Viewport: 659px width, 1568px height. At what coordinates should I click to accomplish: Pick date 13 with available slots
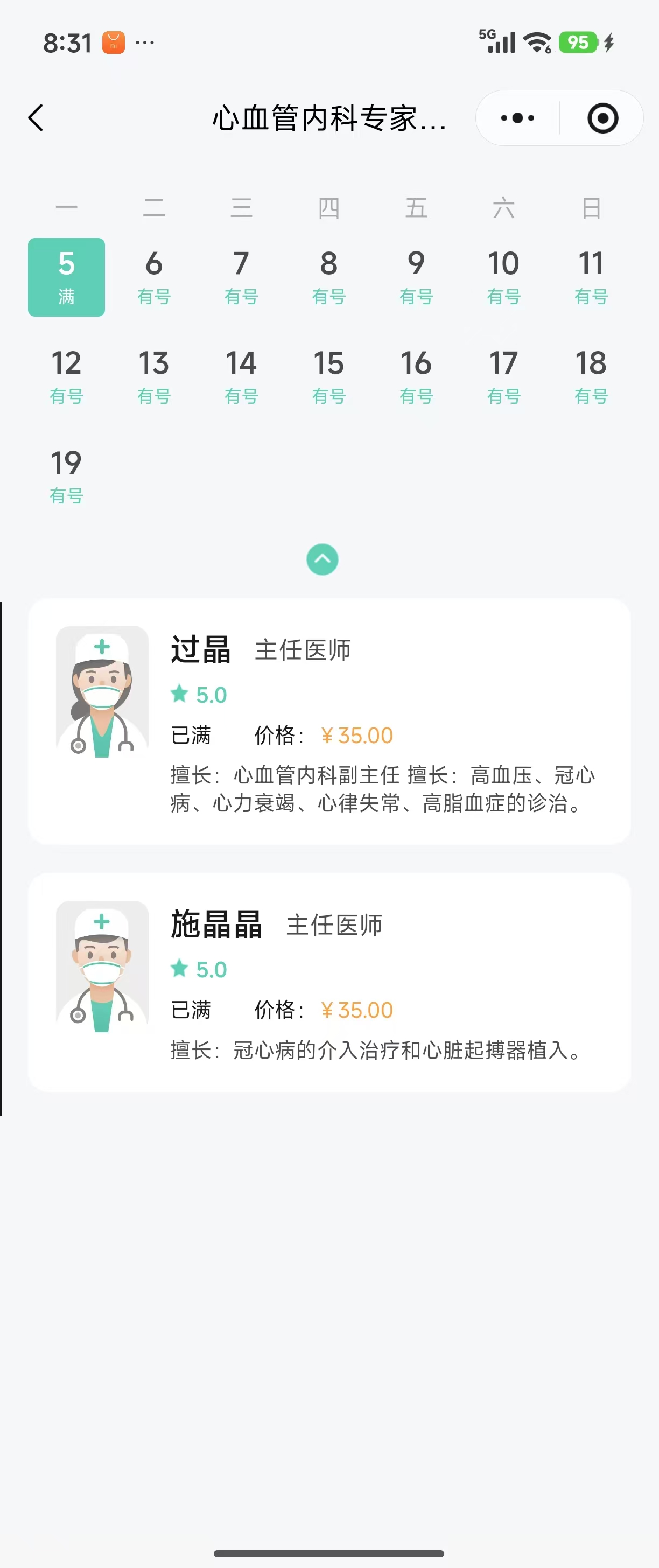click(154, 377)
